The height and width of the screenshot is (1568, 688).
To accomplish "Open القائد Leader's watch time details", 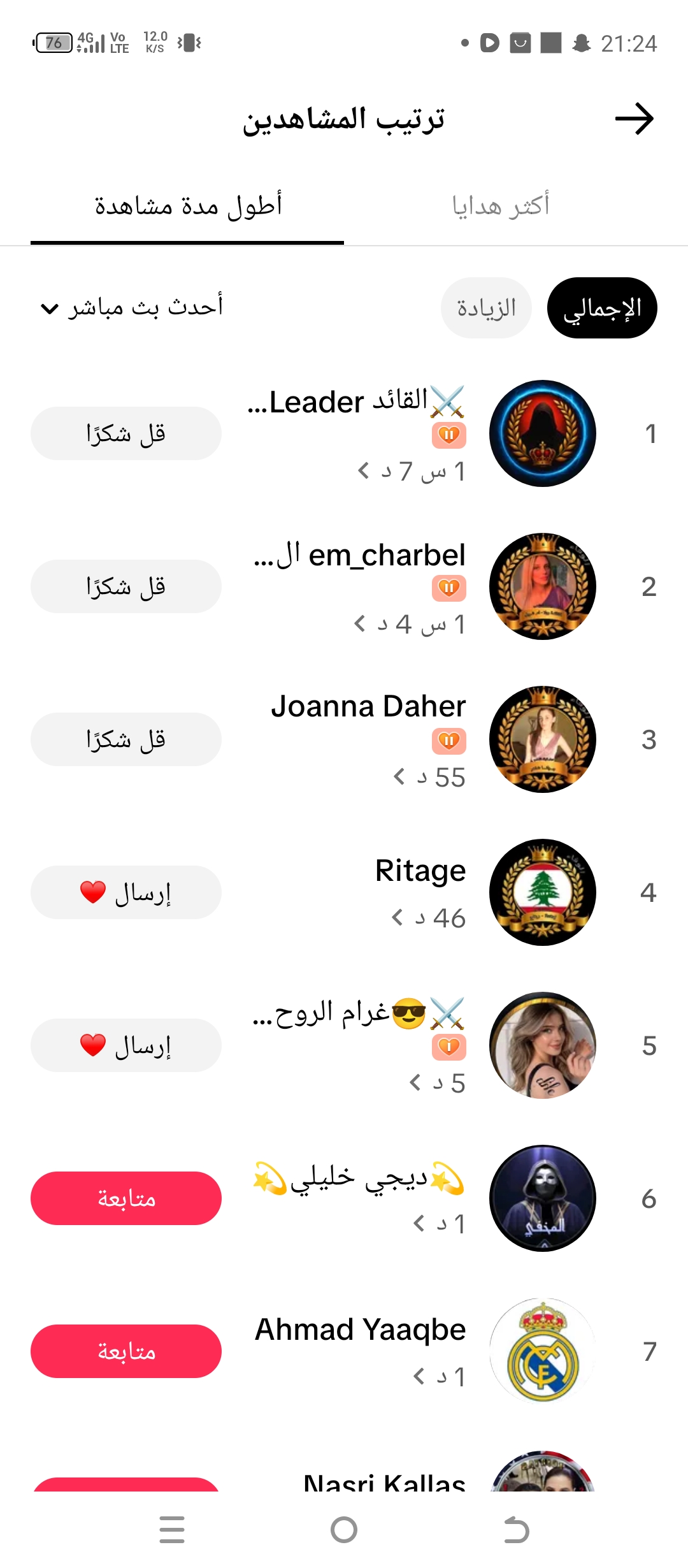I will (x=412, y=472).
